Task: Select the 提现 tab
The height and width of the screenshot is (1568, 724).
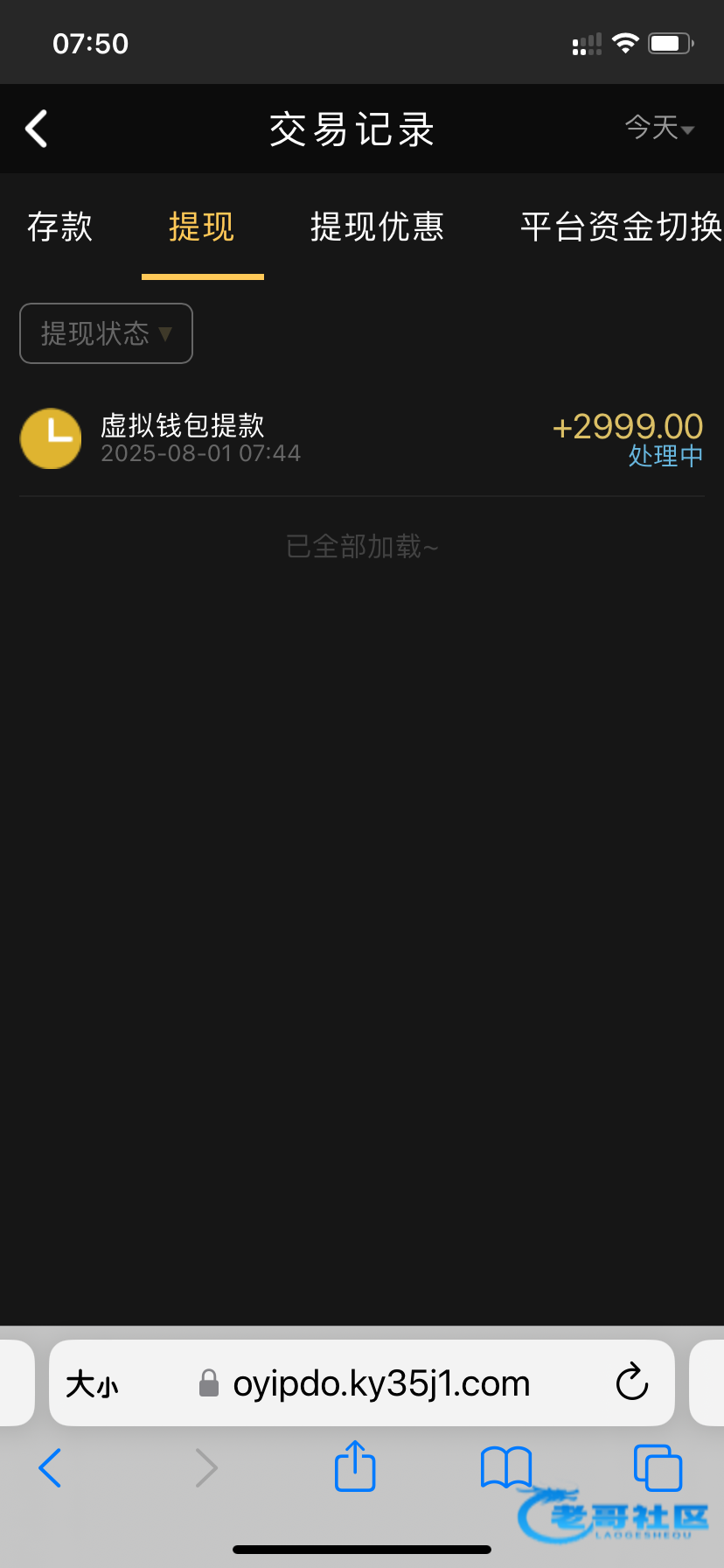Action: point(202,227)
